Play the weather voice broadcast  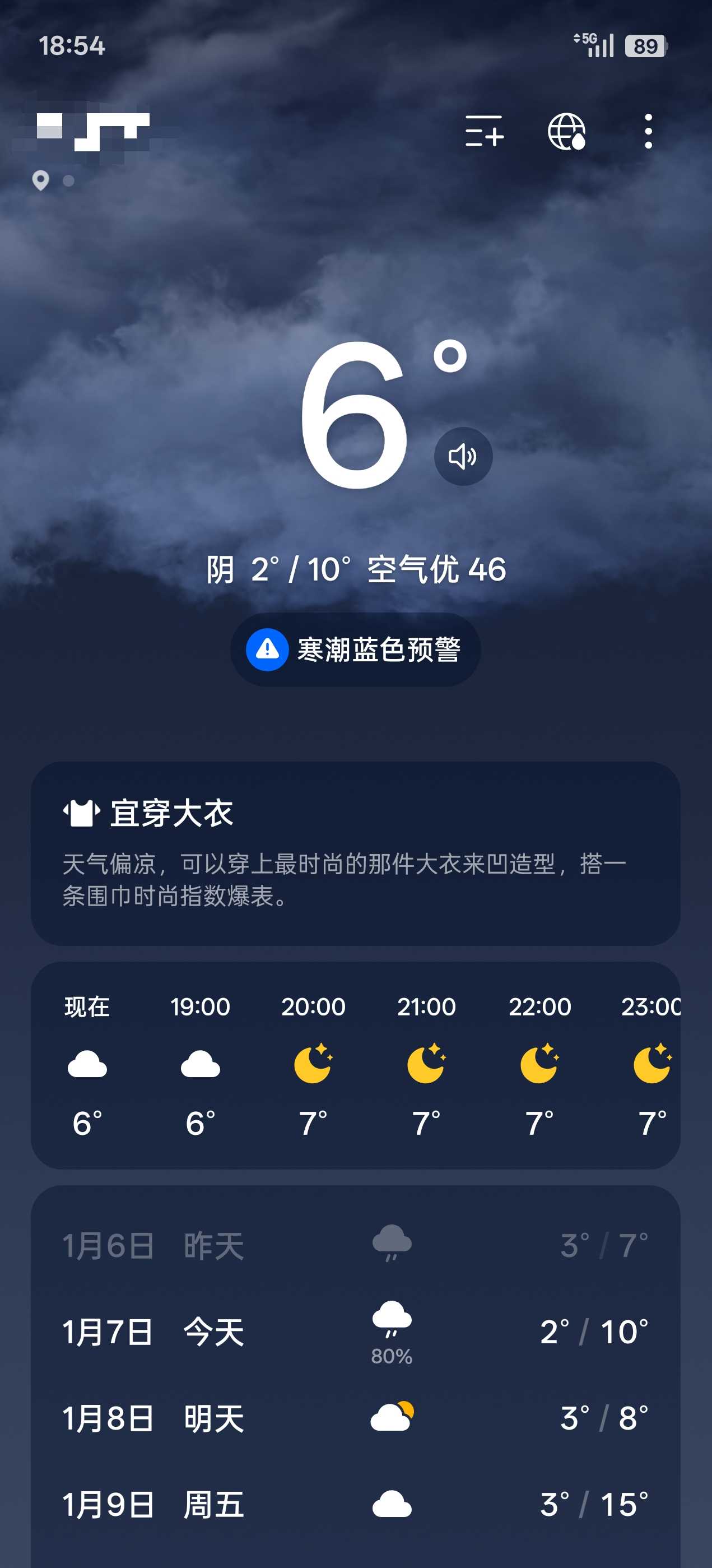tap(463, 457)
